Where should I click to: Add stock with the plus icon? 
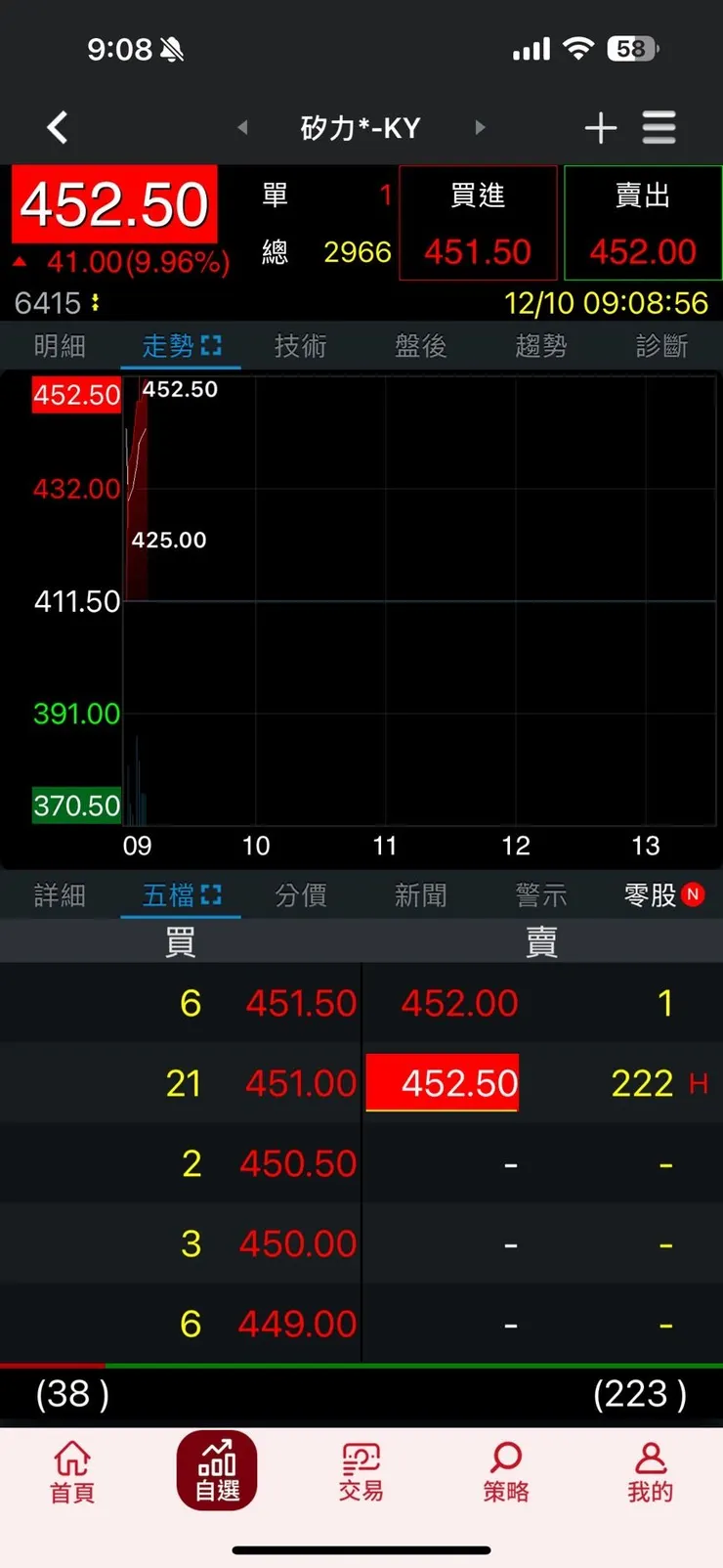[600, 128]
